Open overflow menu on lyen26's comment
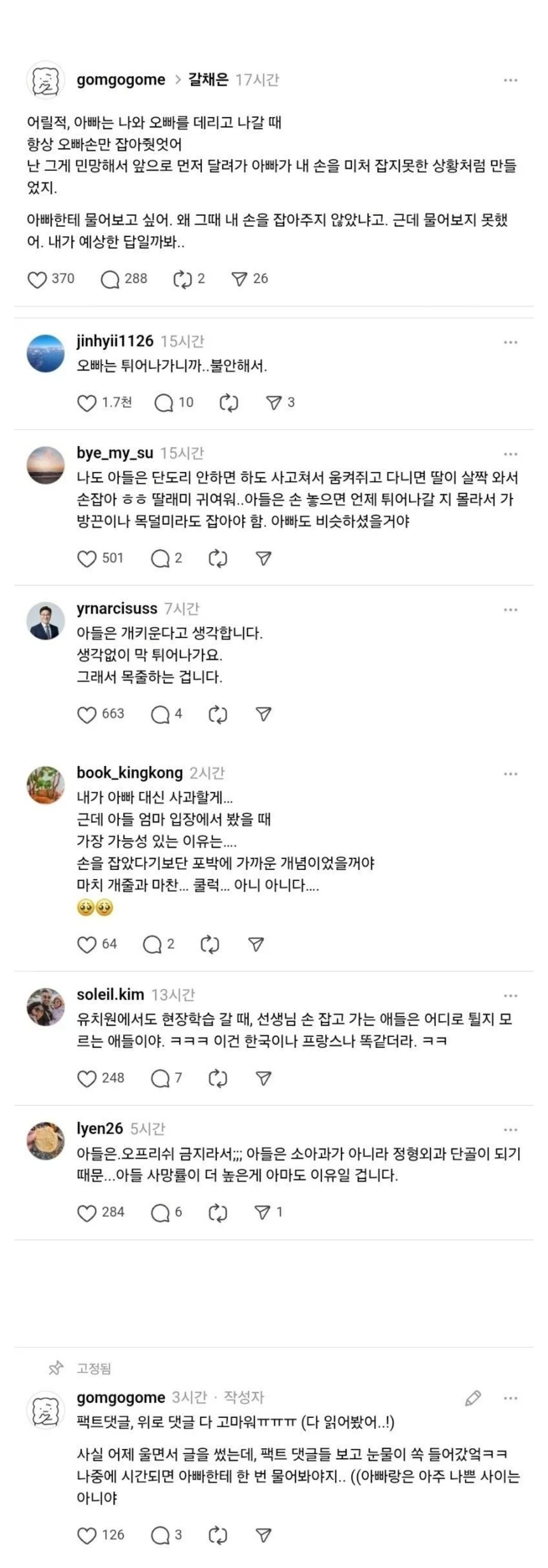The height and width of the screenshot is (1568, 548). point(510,1130)
